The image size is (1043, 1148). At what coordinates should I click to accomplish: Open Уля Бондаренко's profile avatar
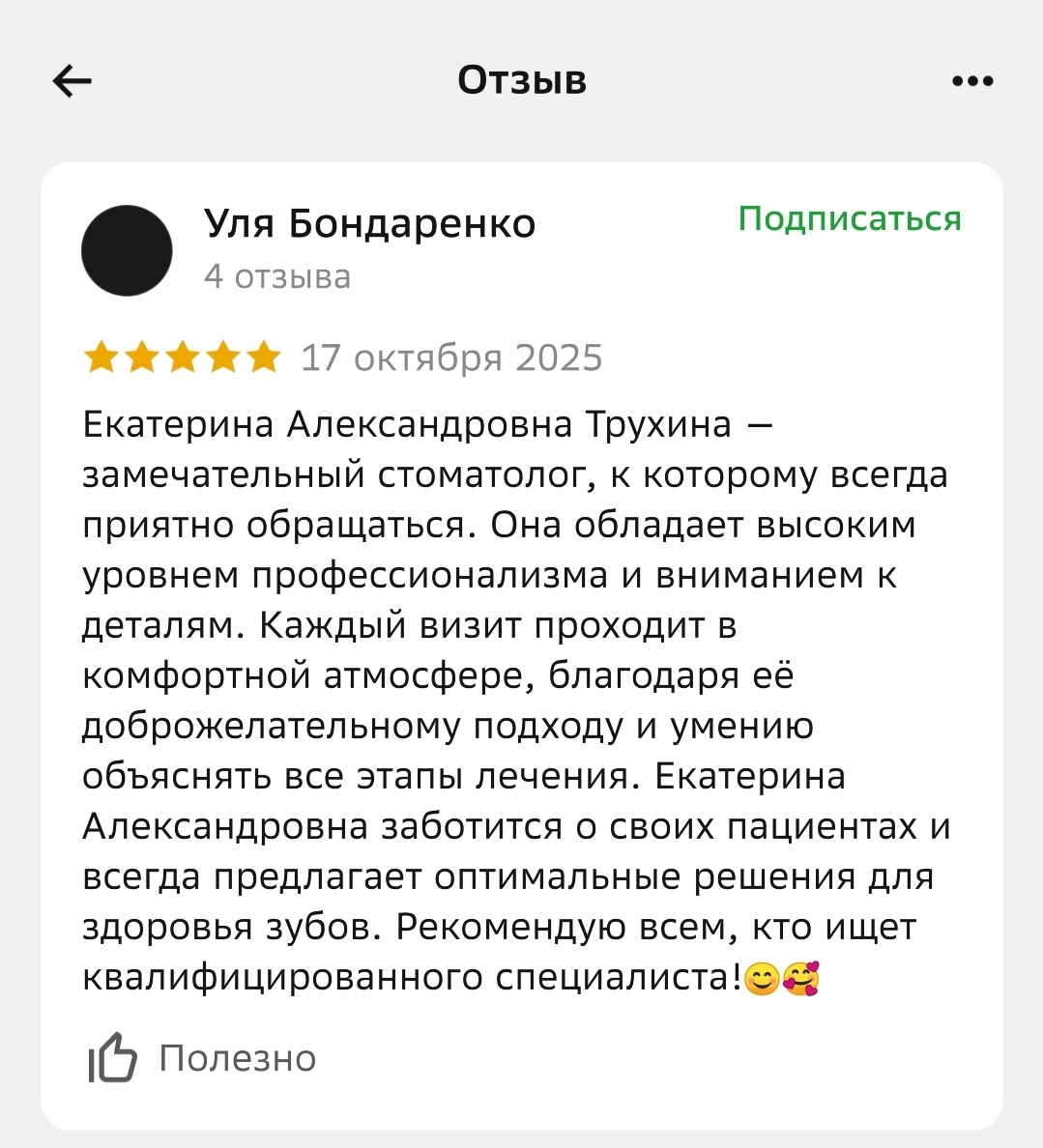tap(127, 250)
